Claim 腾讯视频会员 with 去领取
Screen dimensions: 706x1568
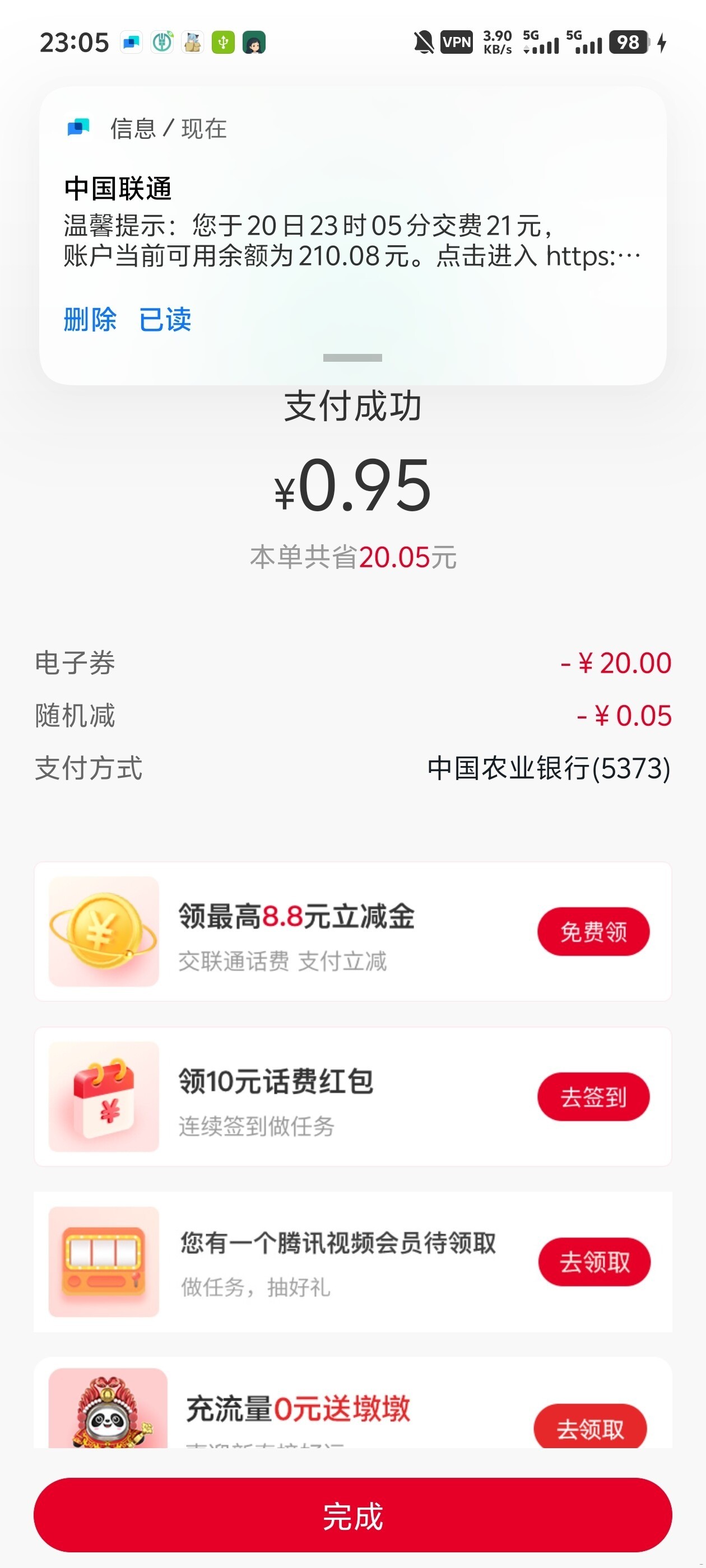(x=594, y=1262)
